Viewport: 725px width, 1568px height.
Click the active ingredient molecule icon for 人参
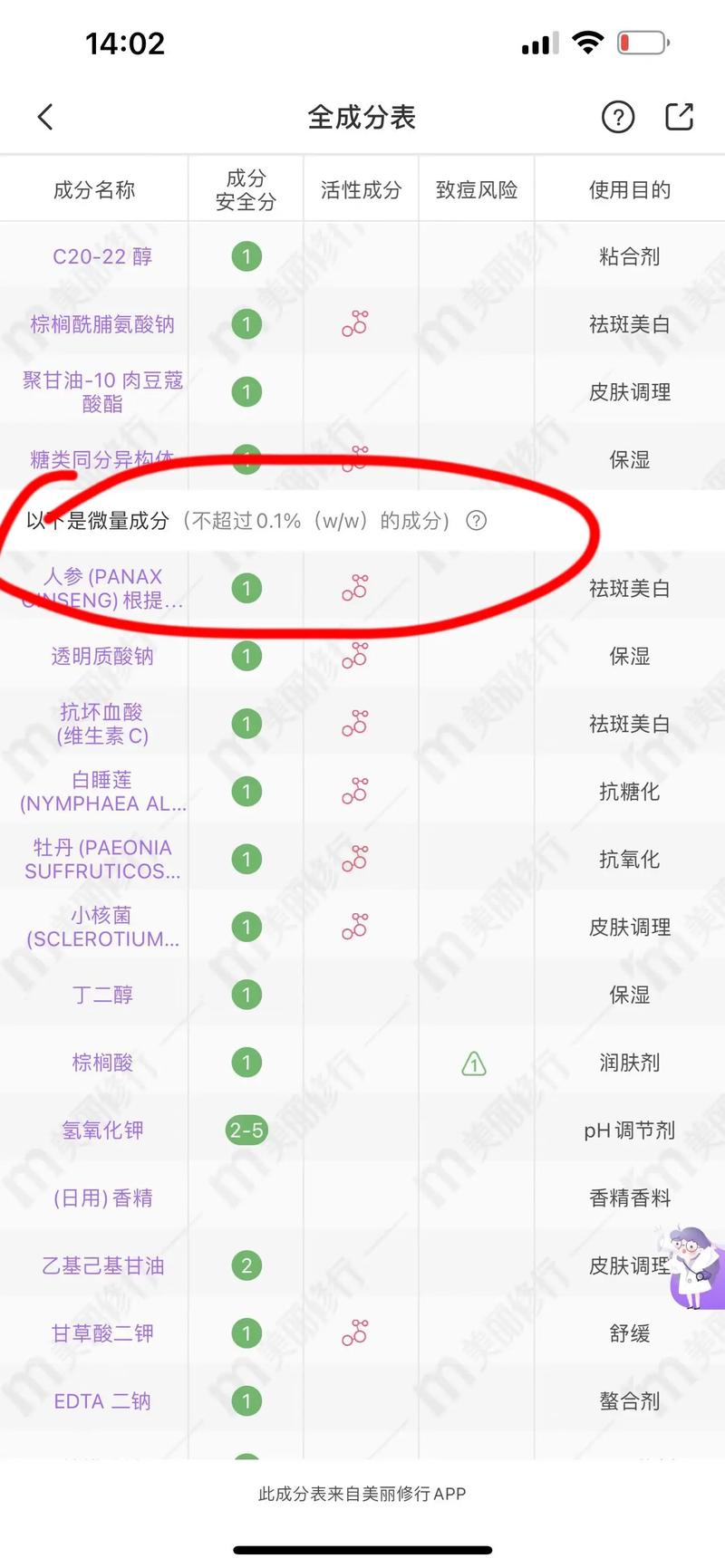pyautogui.click(x=355, y=587)
